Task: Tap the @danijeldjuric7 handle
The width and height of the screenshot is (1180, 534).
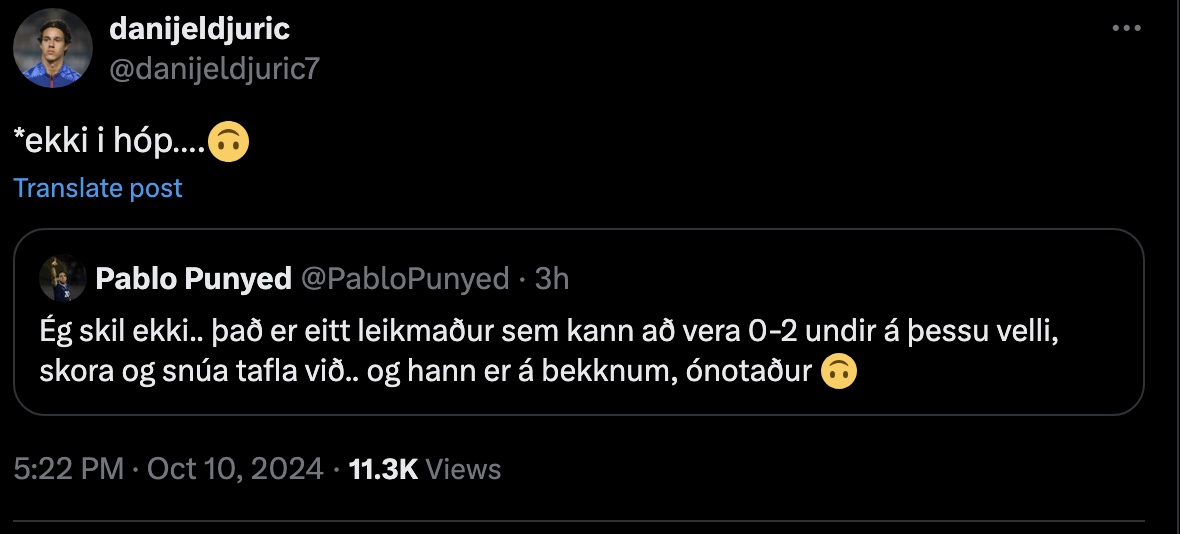Action: (x=214, y=69)
